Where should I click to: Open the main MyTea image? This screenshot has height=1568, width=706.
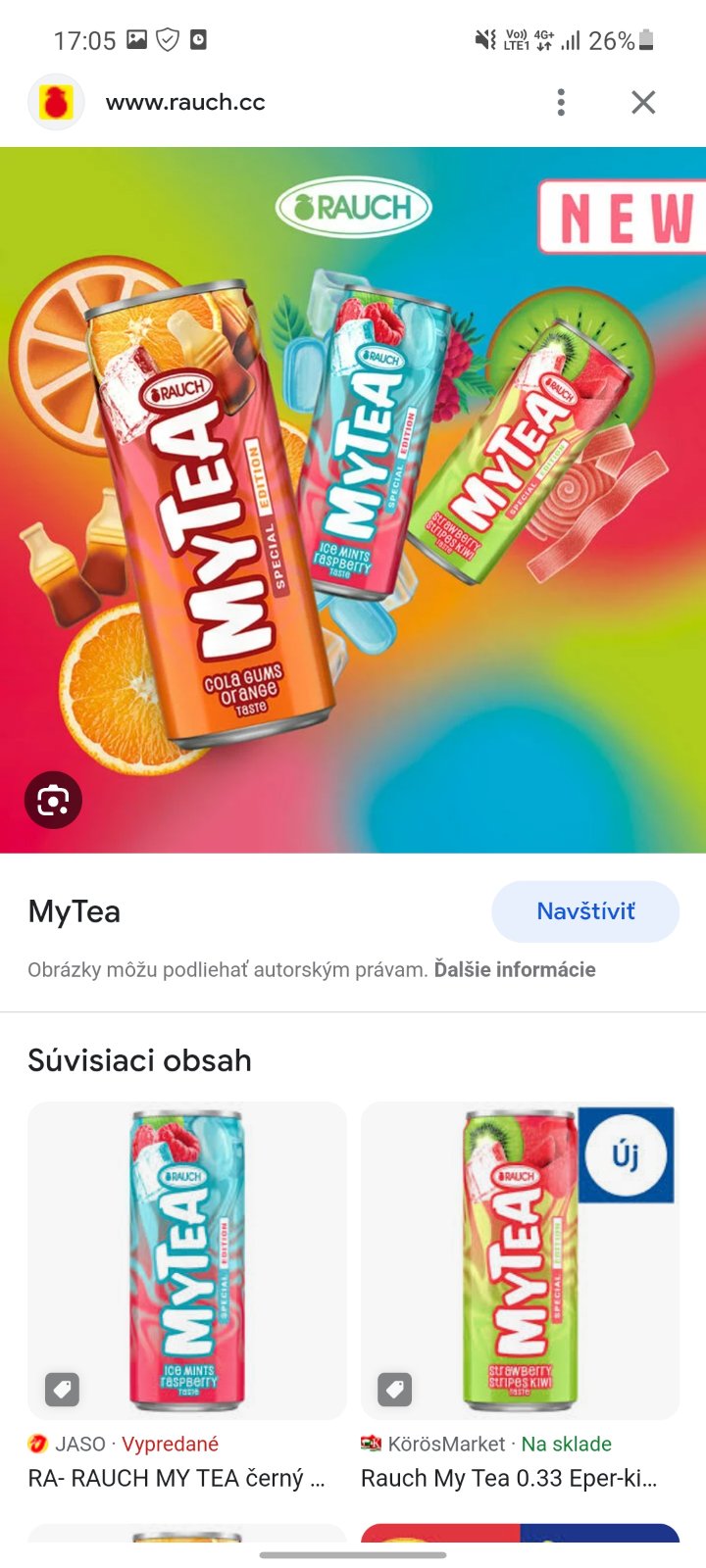[353, 500]
